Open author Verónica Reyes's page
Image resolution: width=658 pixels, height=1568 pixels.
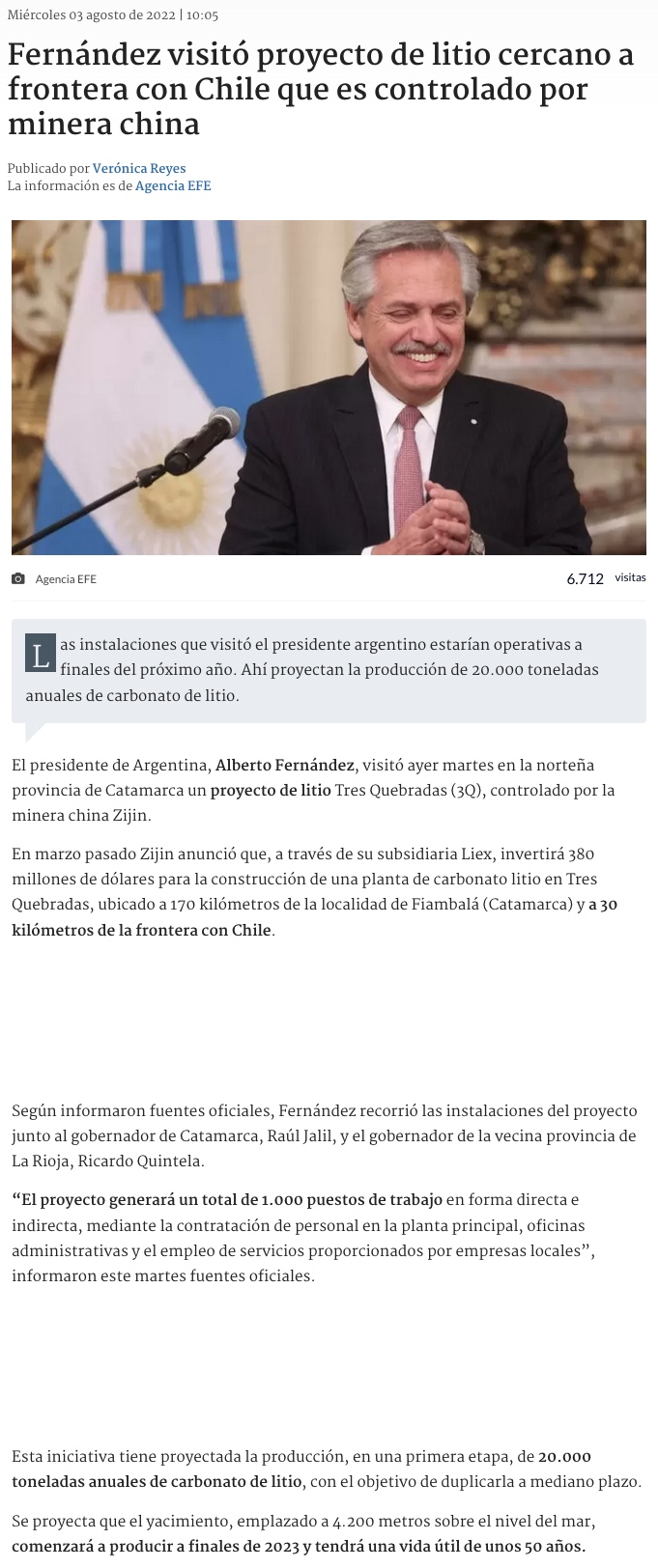tap(139, 168)
